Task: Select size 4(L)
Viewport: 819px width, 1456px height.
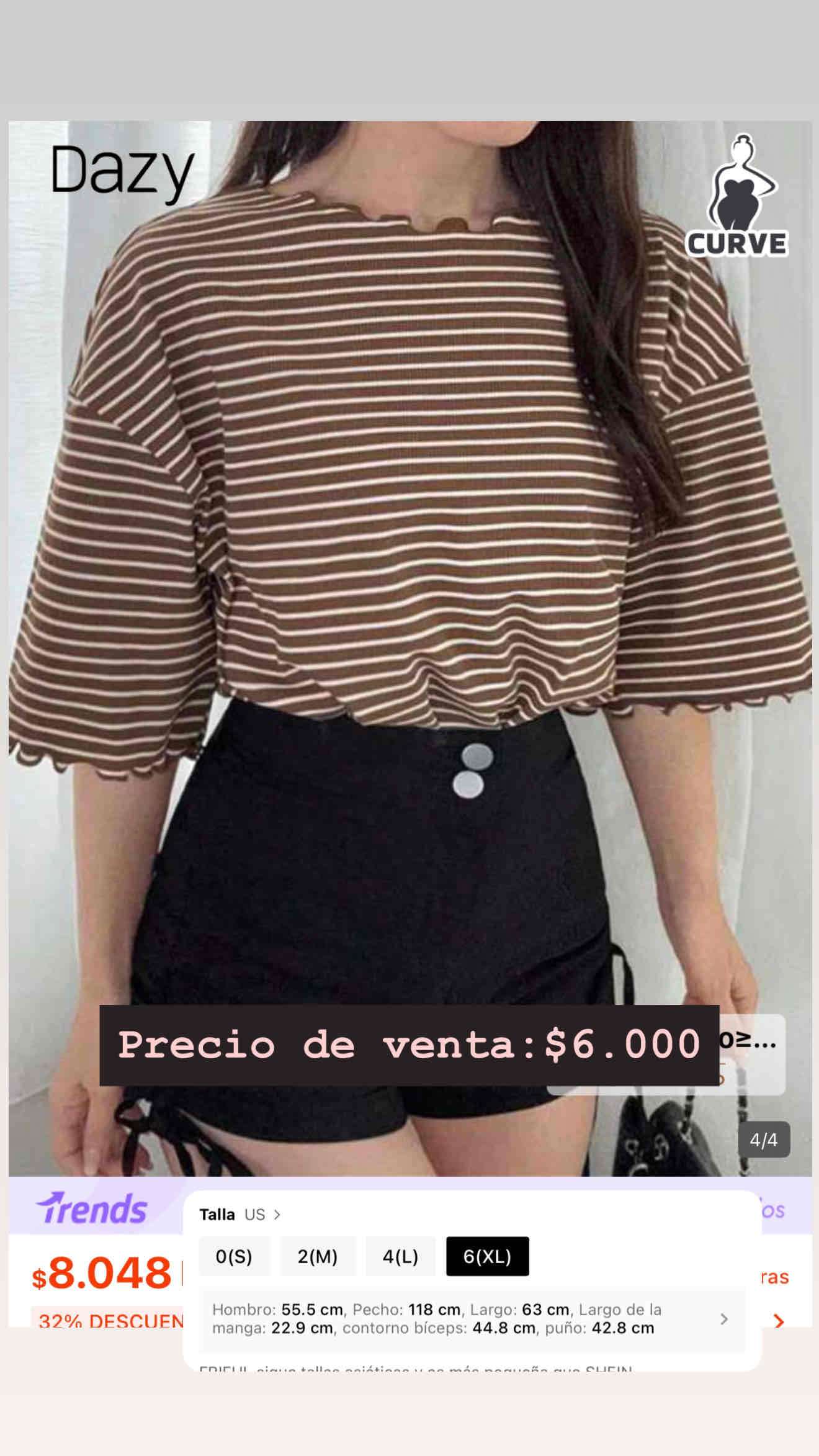Action: click(x=401, y=1257)
